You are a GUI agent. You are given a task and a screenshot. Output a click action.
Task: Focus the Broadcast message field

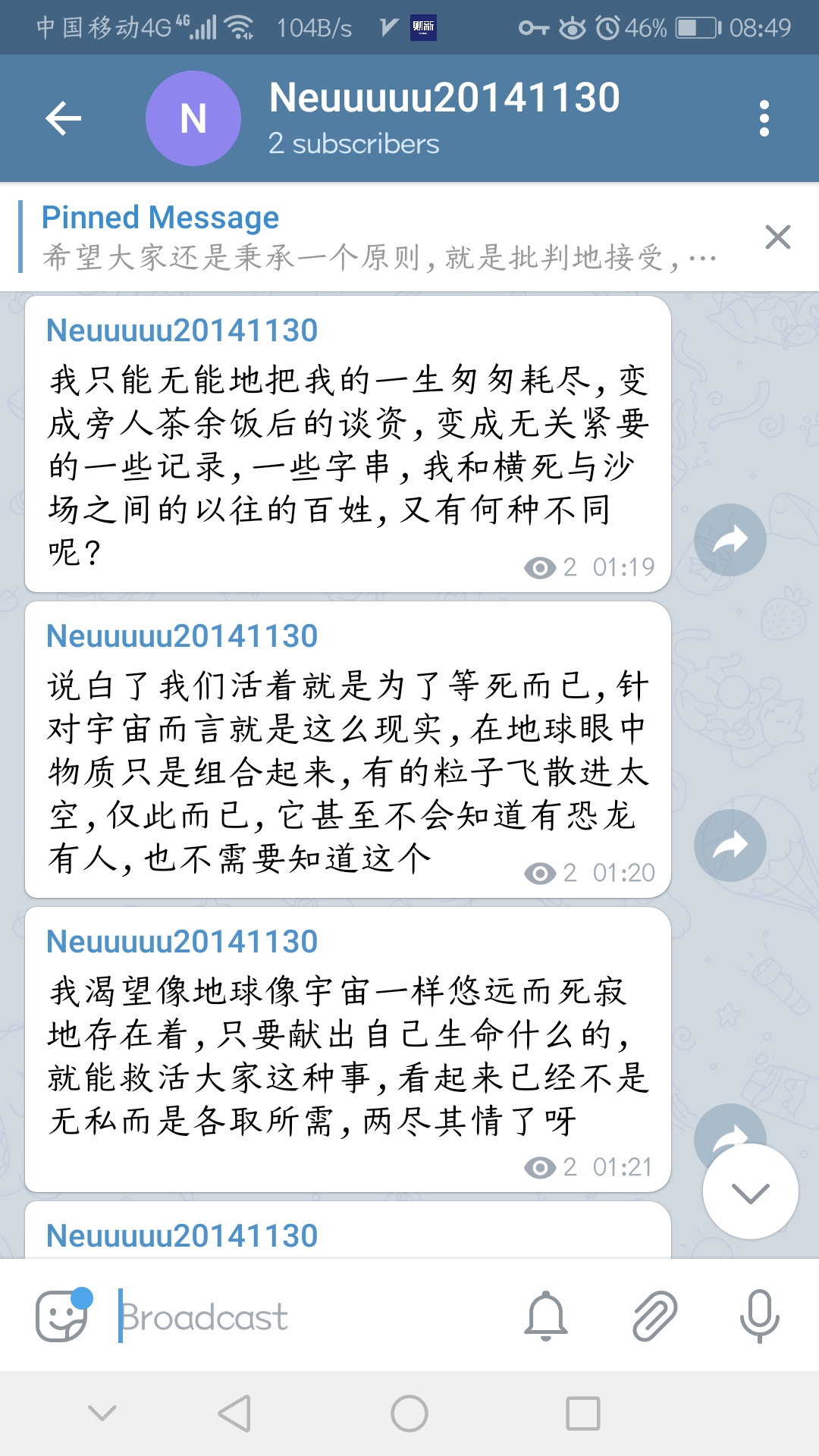303,1317
